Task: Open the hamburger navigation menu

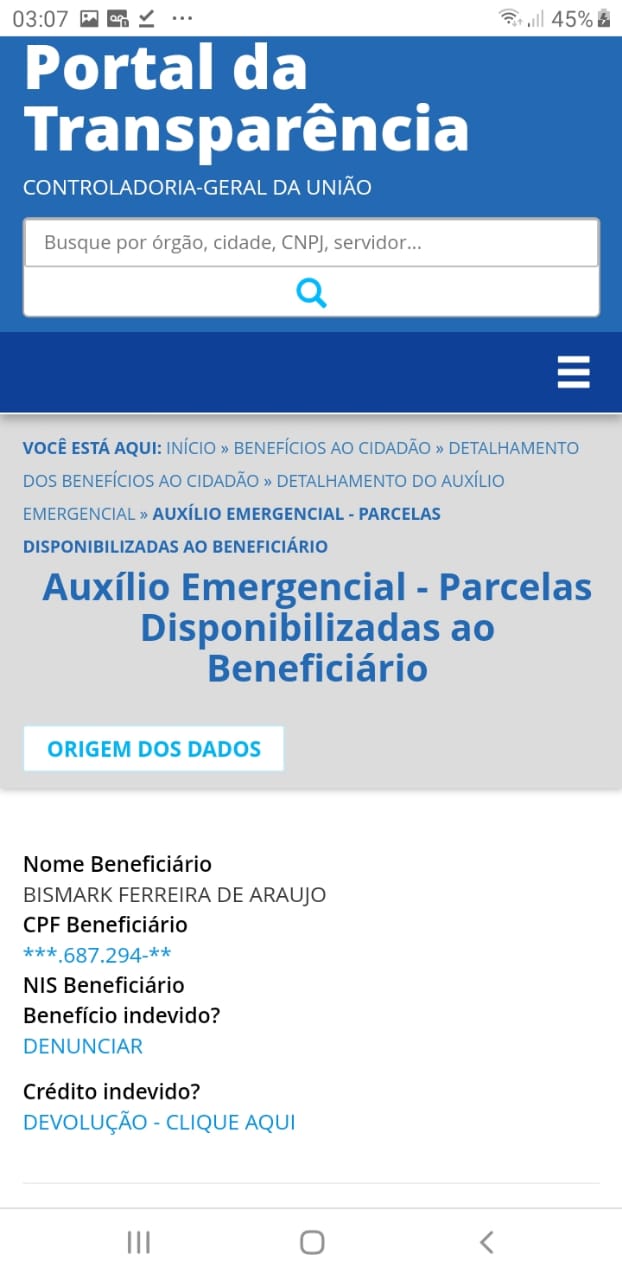Action: 573,372
